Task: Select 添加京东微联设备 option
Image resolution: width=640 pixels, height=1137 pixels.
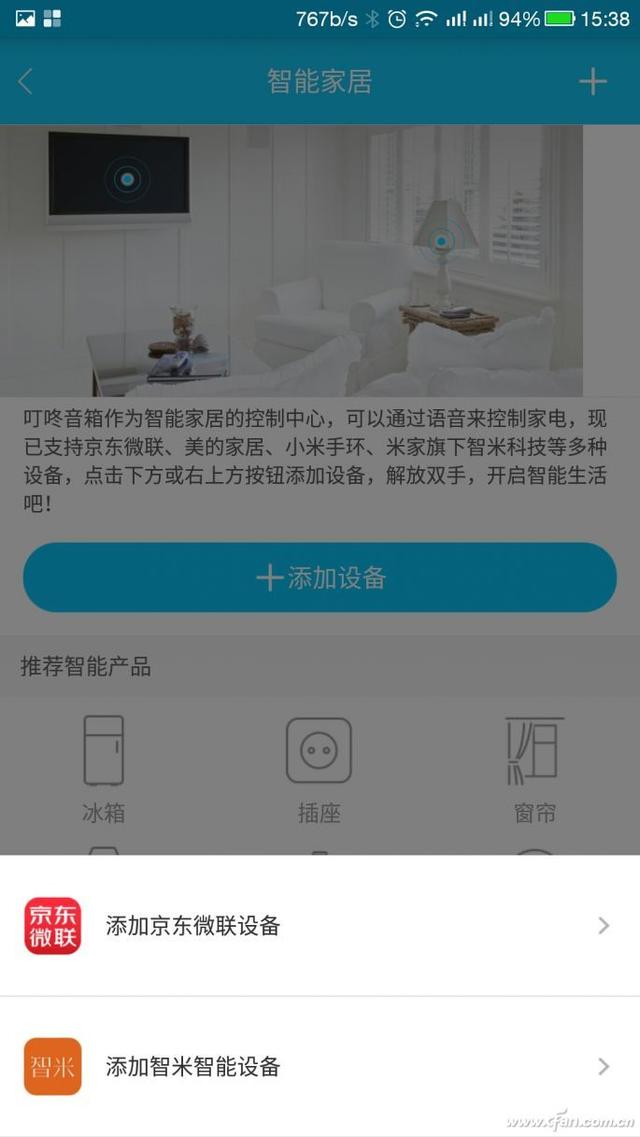Action: 320,926
